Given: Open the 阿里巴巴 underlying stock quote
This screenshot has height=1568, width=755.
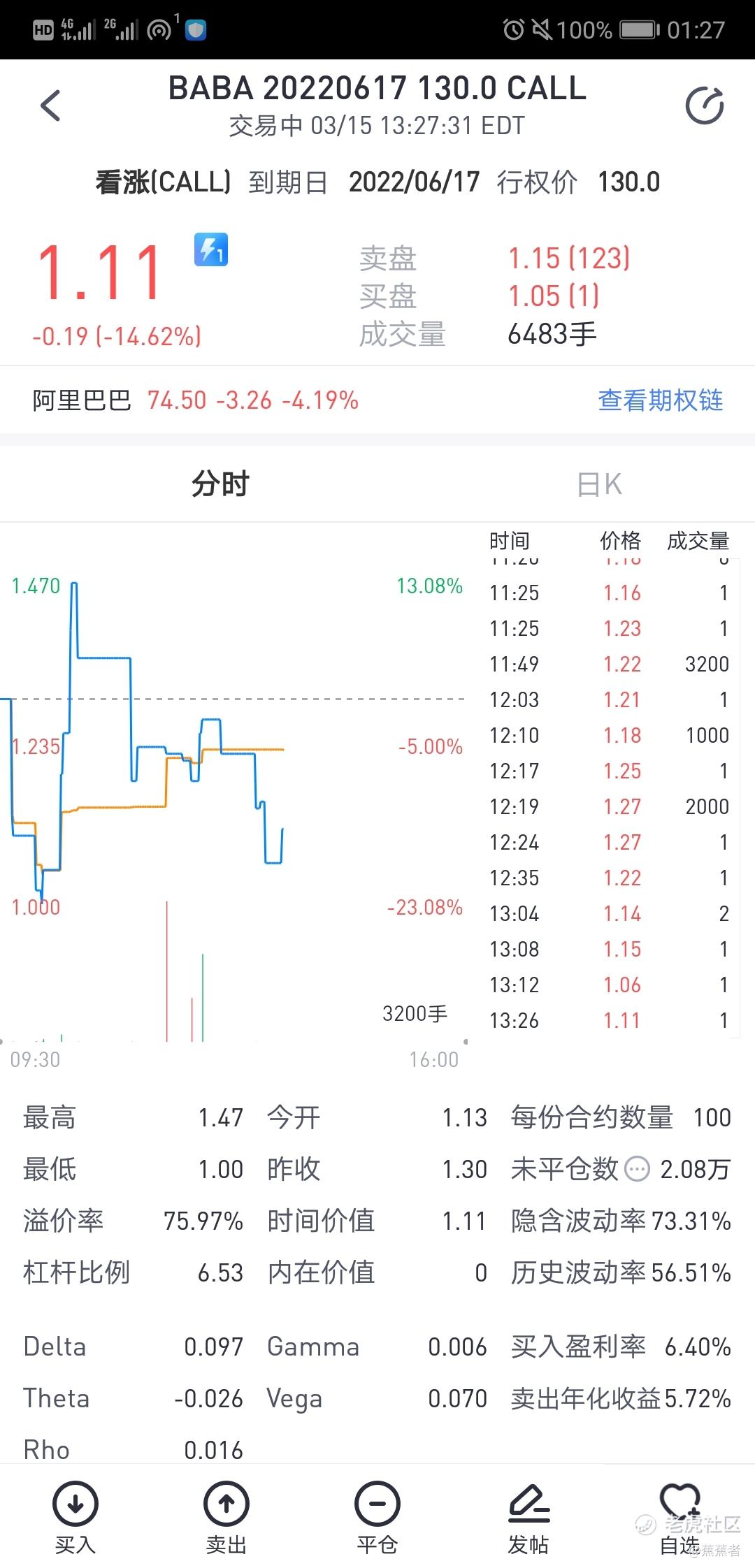Looking at the screenshot, I should (82, 400).
